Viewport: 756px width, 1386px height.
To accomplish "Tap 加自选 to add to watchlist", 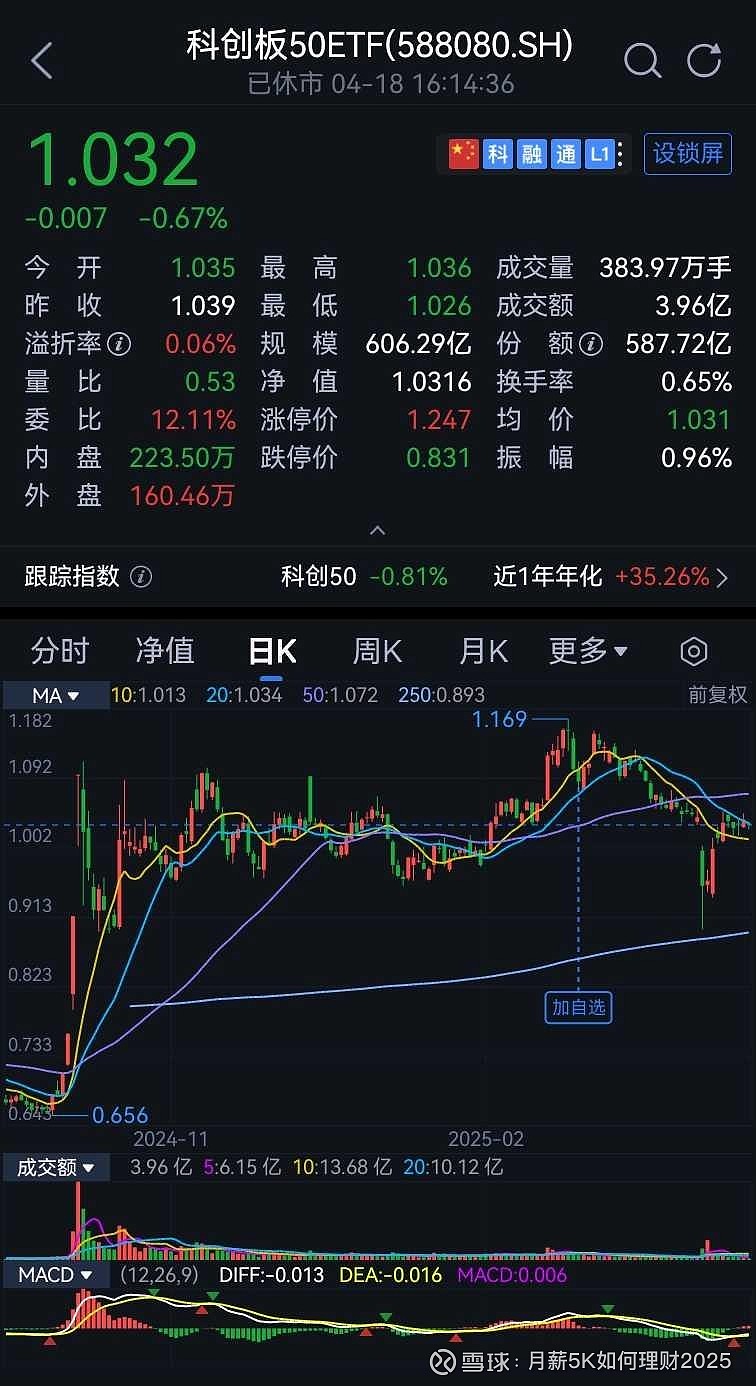I will pyautogui.click(x=579, y=1006).
